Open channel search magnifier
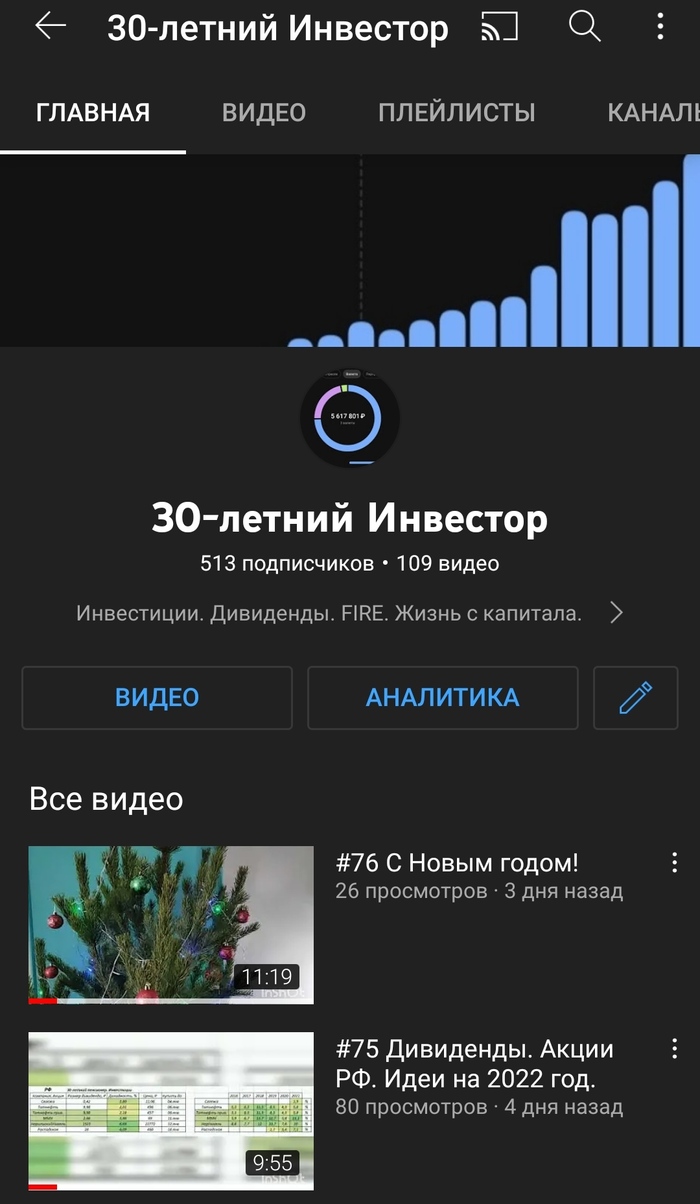 click(584, 27)
